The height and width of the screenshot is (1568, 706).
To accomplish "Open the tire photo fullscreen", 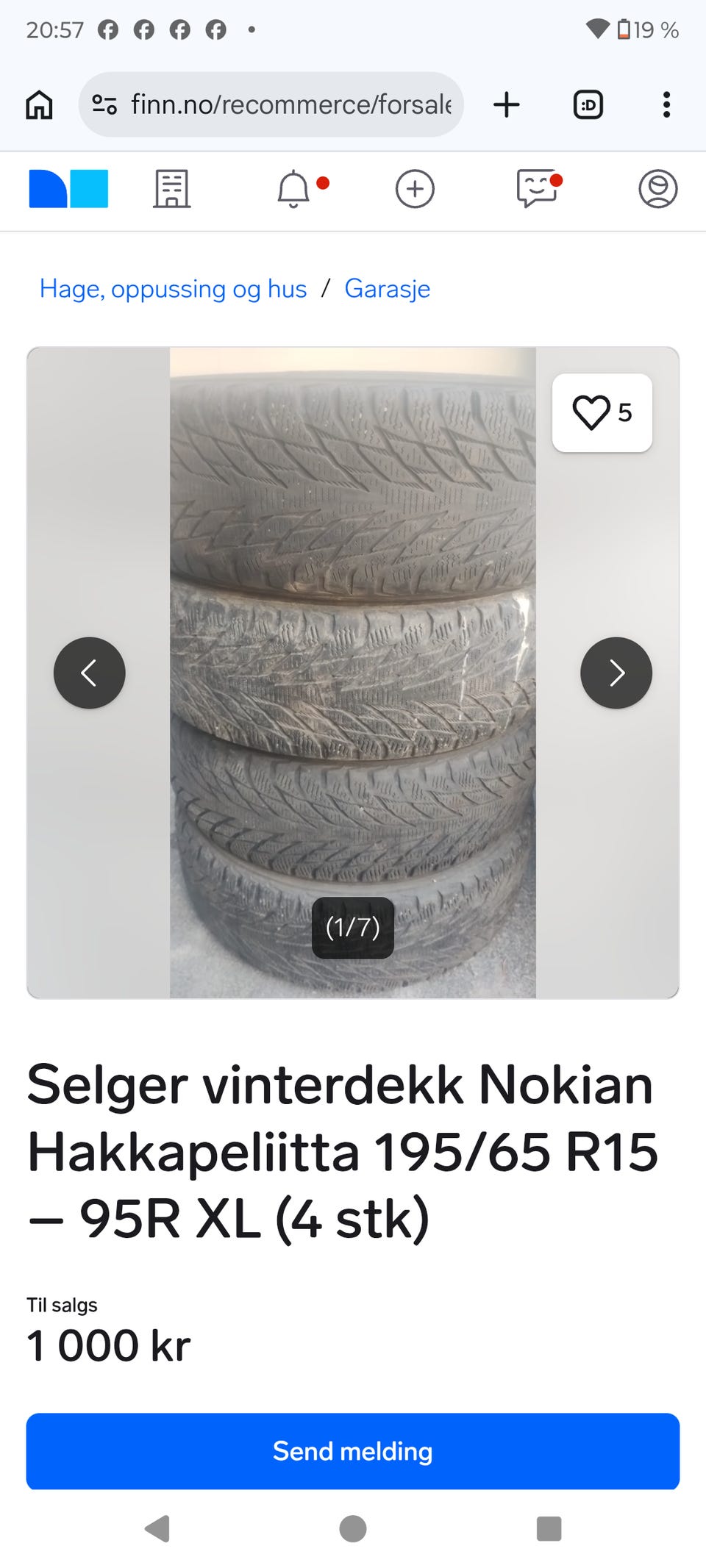I will pyautogui.click(x=353, y=673).
